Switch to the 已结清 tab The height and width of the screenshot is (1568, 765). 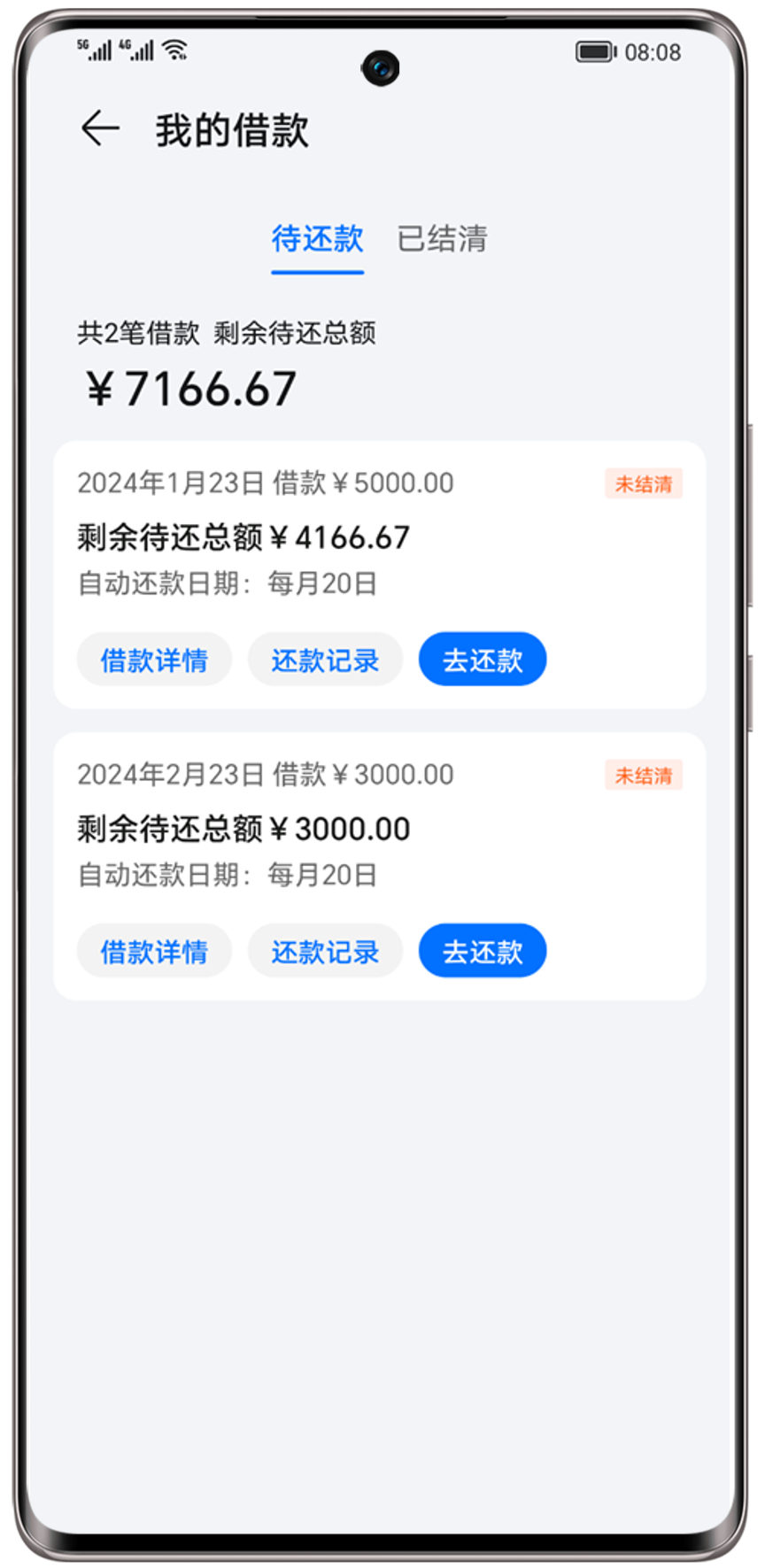pos(442,239)
